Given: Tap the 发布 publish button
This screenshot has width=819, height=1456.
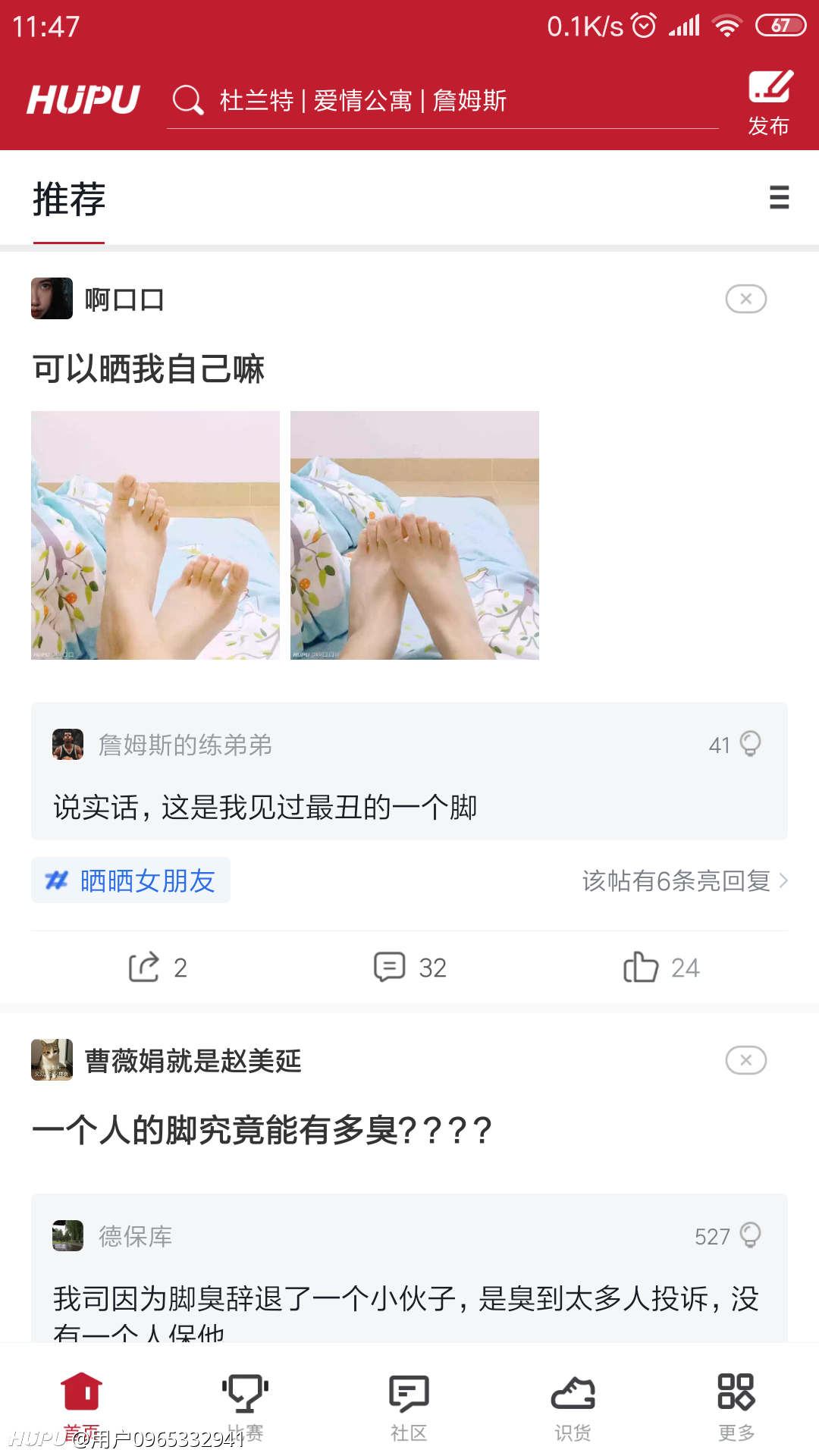Looking at the screenshot, I should [x=770, y=102].
